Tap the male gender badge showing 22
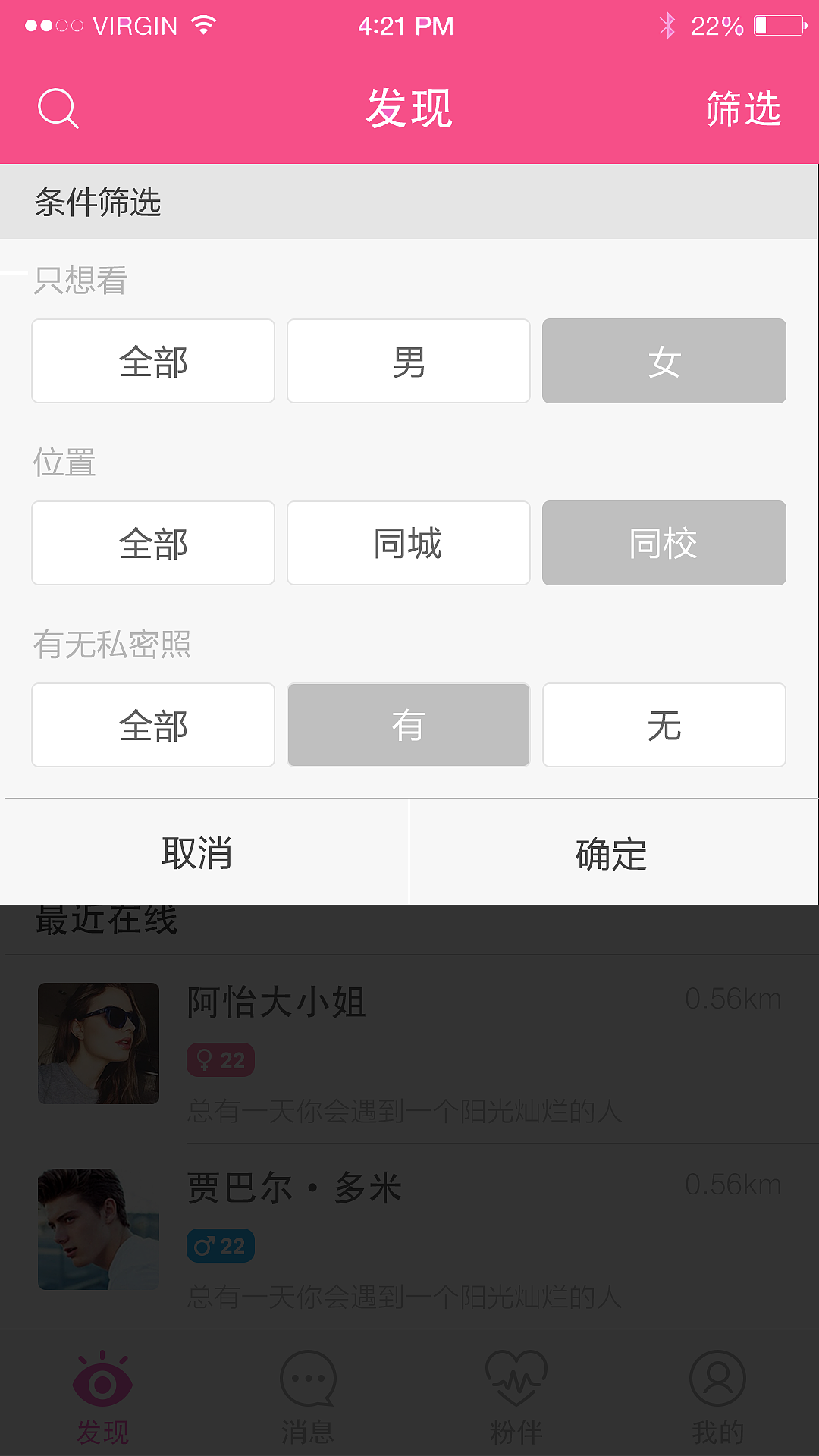This screenshot has width=819, height=1456. 220,1246
